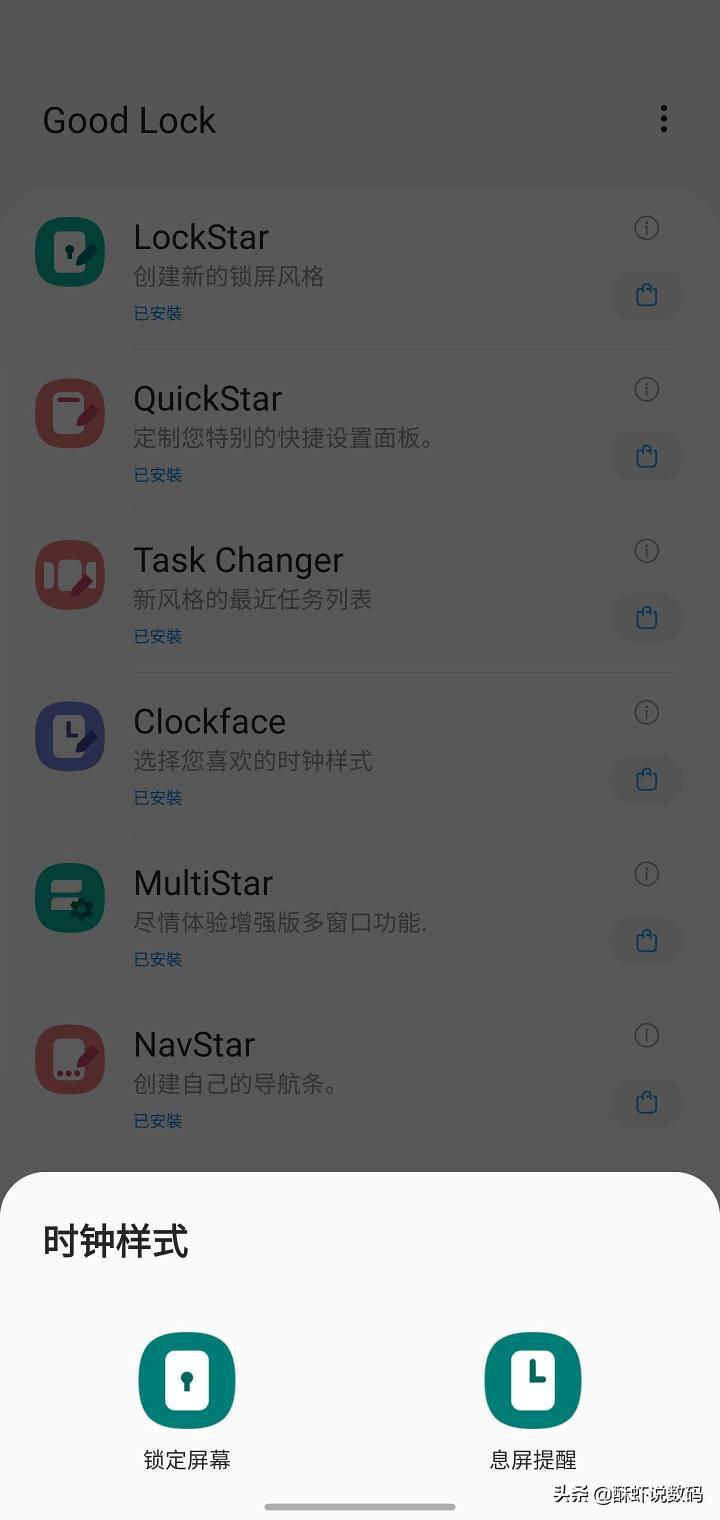Open the Galaxy Store page for QuickStar
The height and width of the screenshot is (1520, 720).
pyautogui.click(x=646, y=456)
